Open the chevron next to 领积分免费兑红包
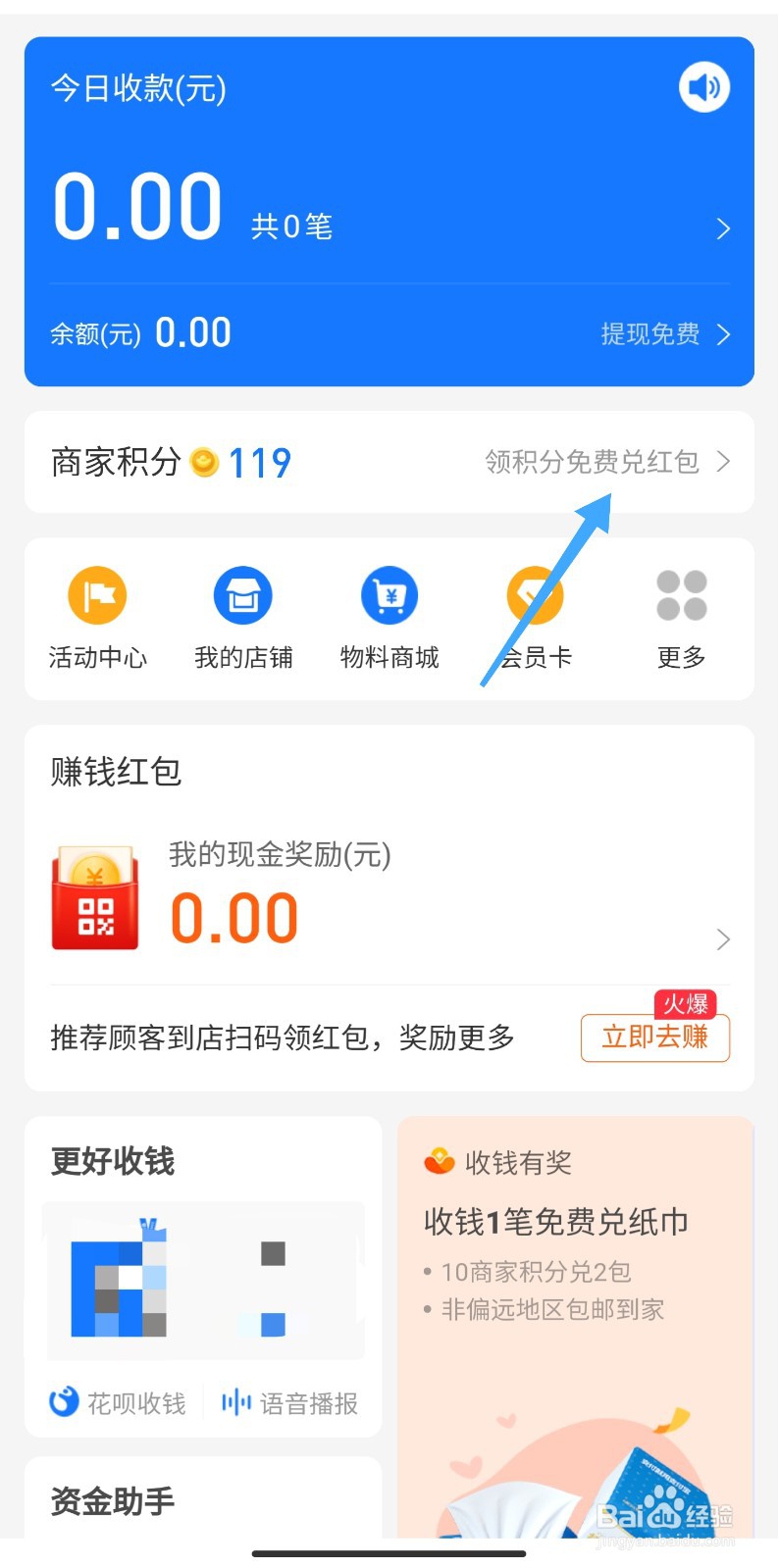 coord(724,462)
